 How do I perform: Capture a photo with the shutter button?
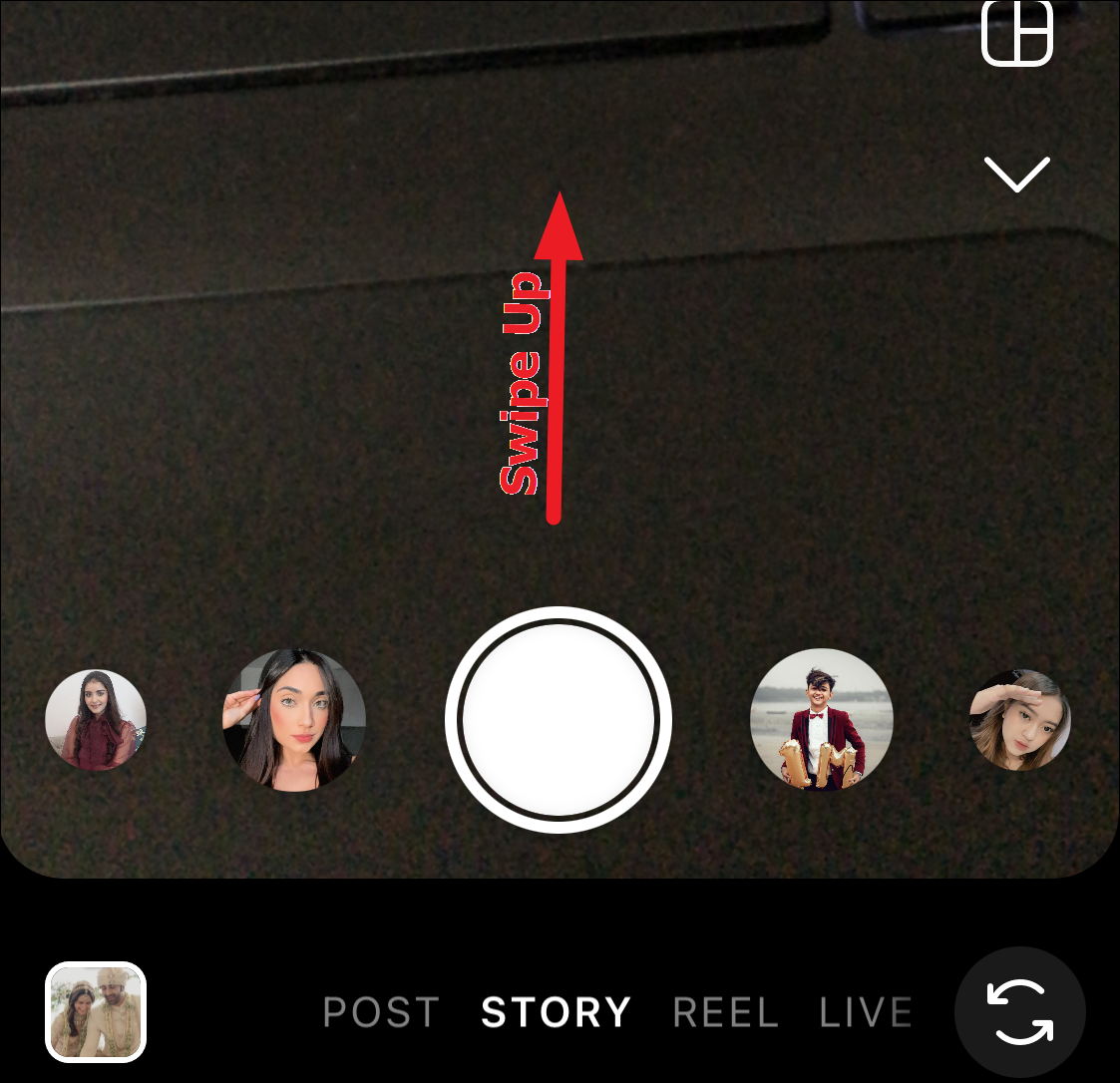click(559, 719)
